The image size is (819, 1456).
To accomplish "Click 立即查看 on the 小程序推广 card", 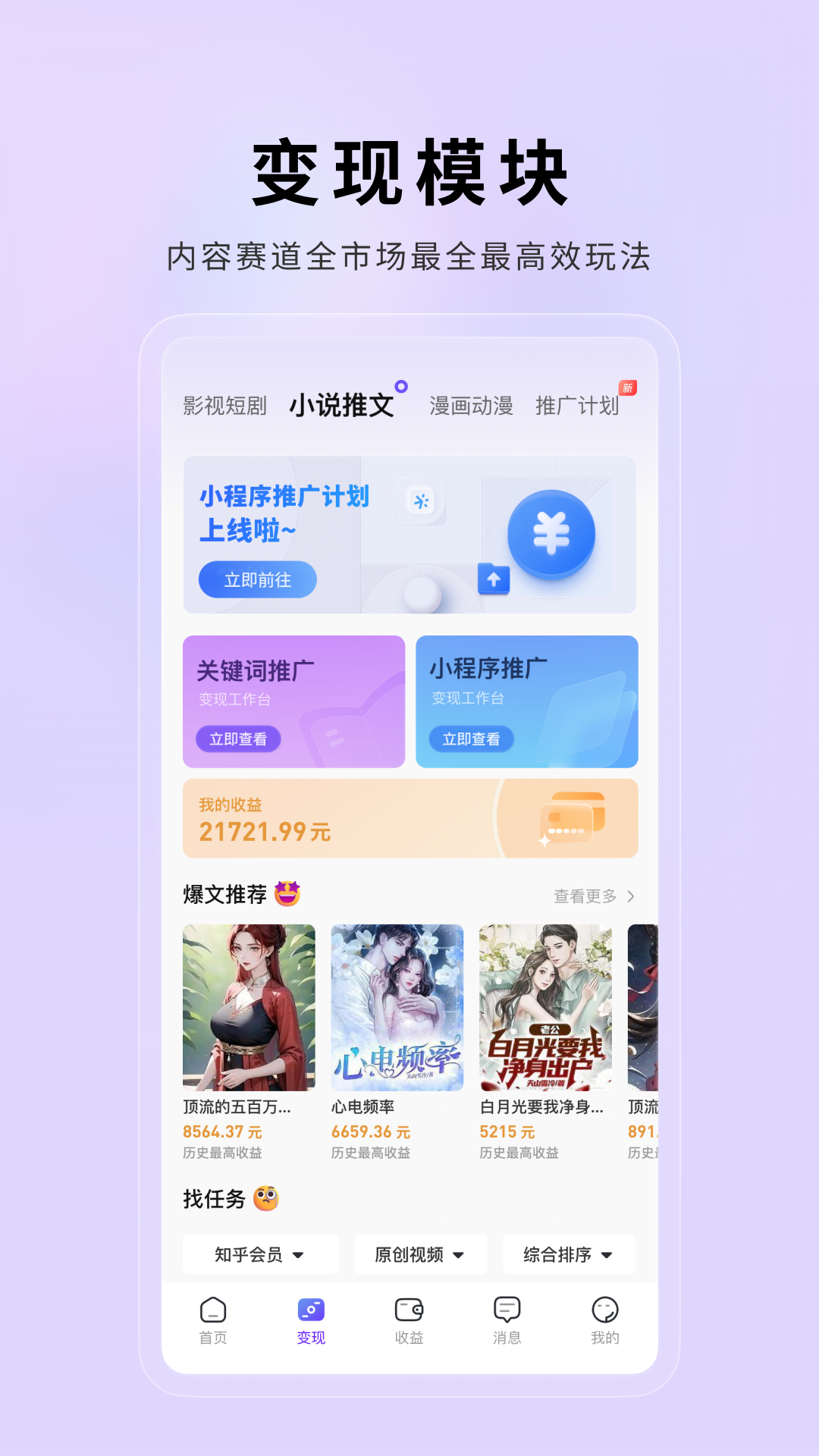I will point(470,738).
